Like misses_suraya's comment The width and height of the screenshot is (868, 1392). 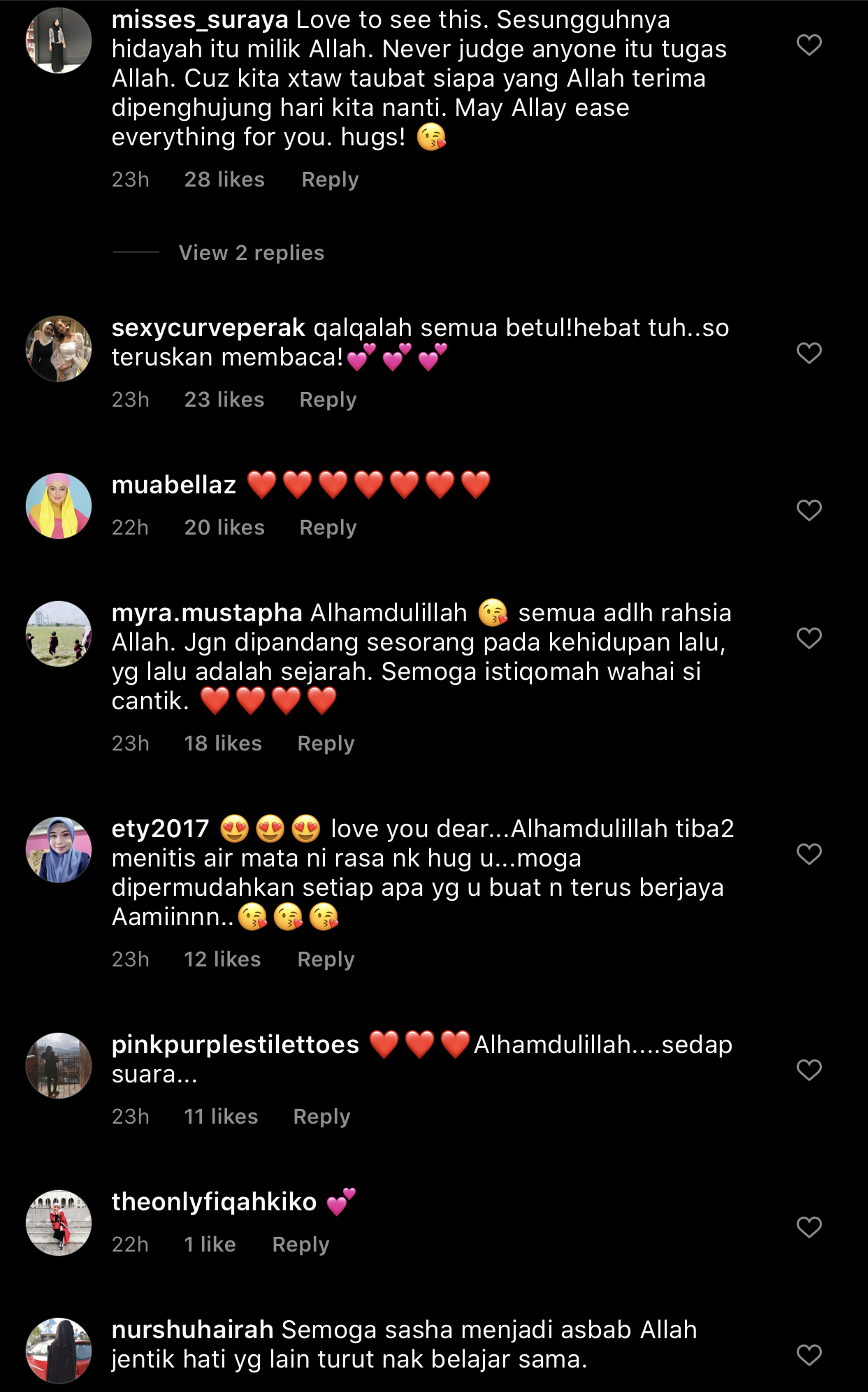809,45
